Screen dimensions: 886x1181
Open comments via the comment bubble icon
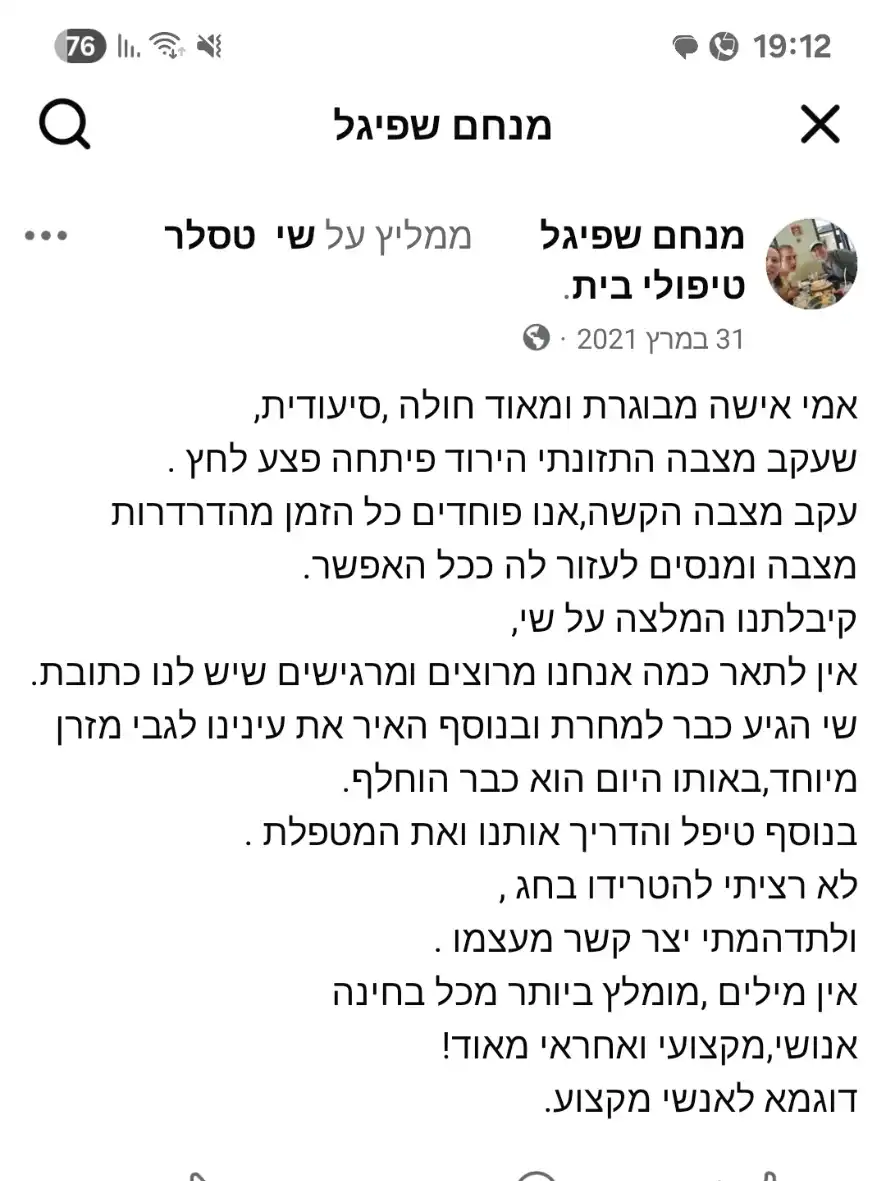[535, 1175]
